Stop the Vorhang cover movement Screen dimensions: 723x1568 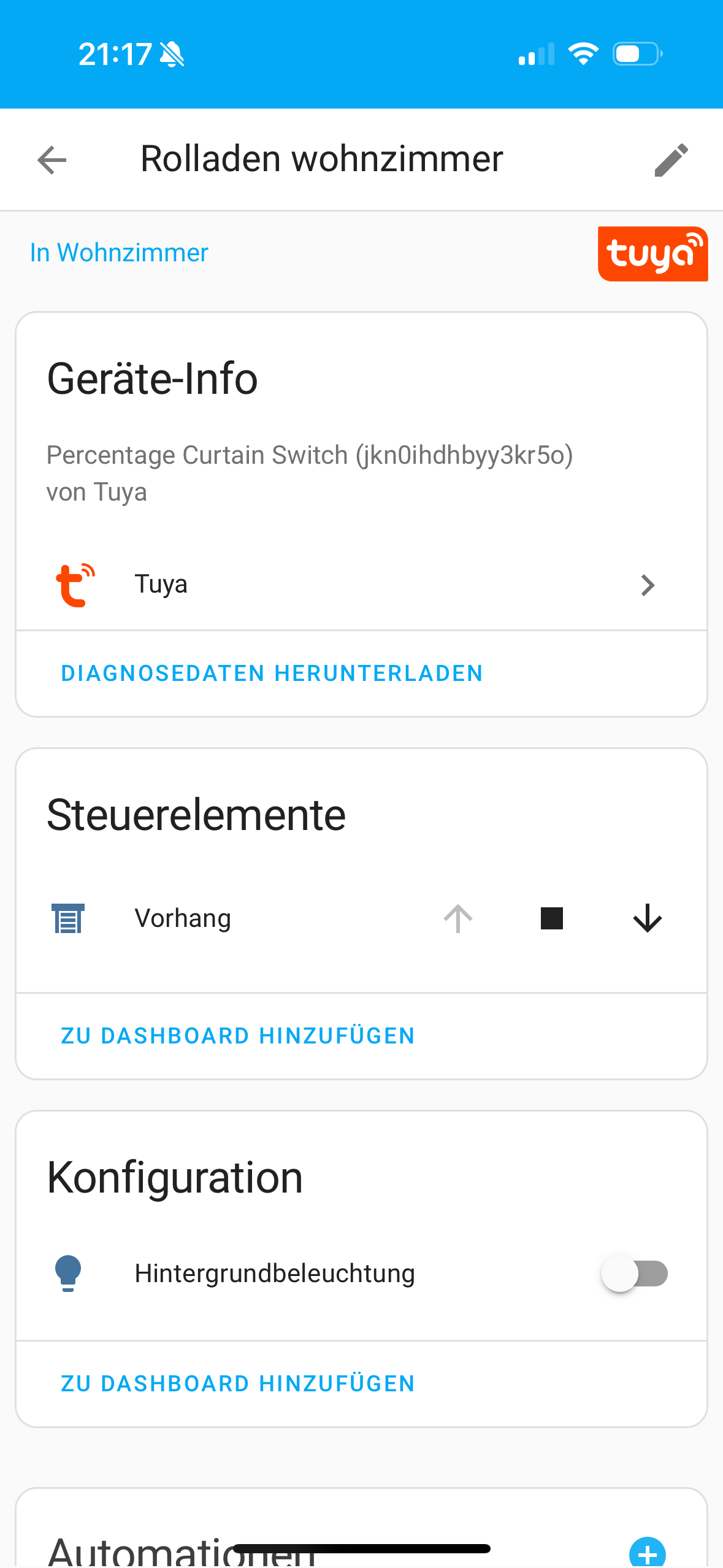[x=552, y=919]
